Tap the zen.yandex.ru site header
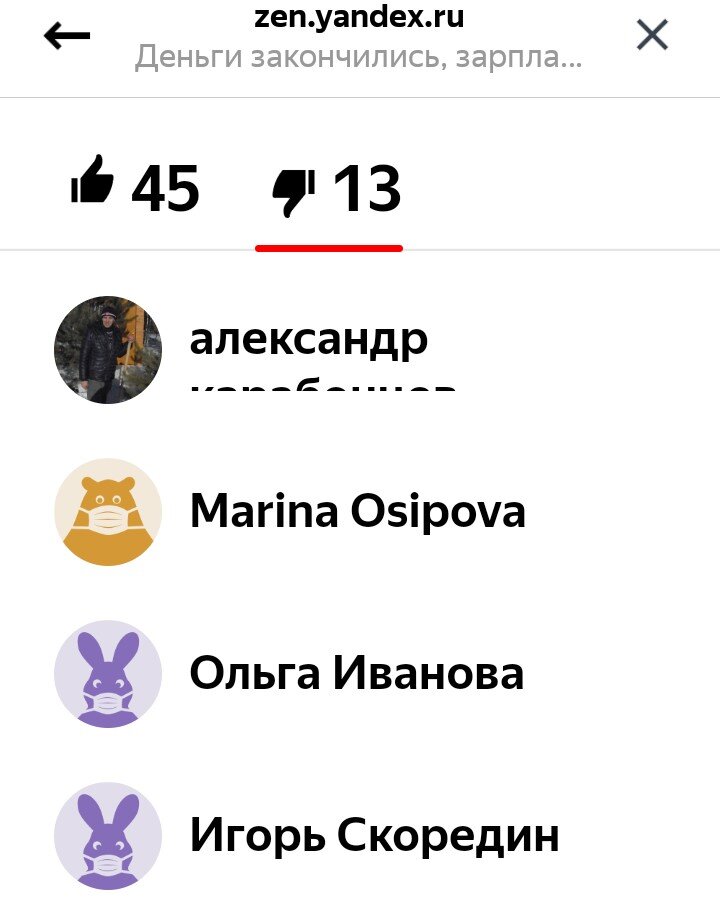The height and width of the screenshot is (919, 720). pyautogui.click(x=357, y=16)
